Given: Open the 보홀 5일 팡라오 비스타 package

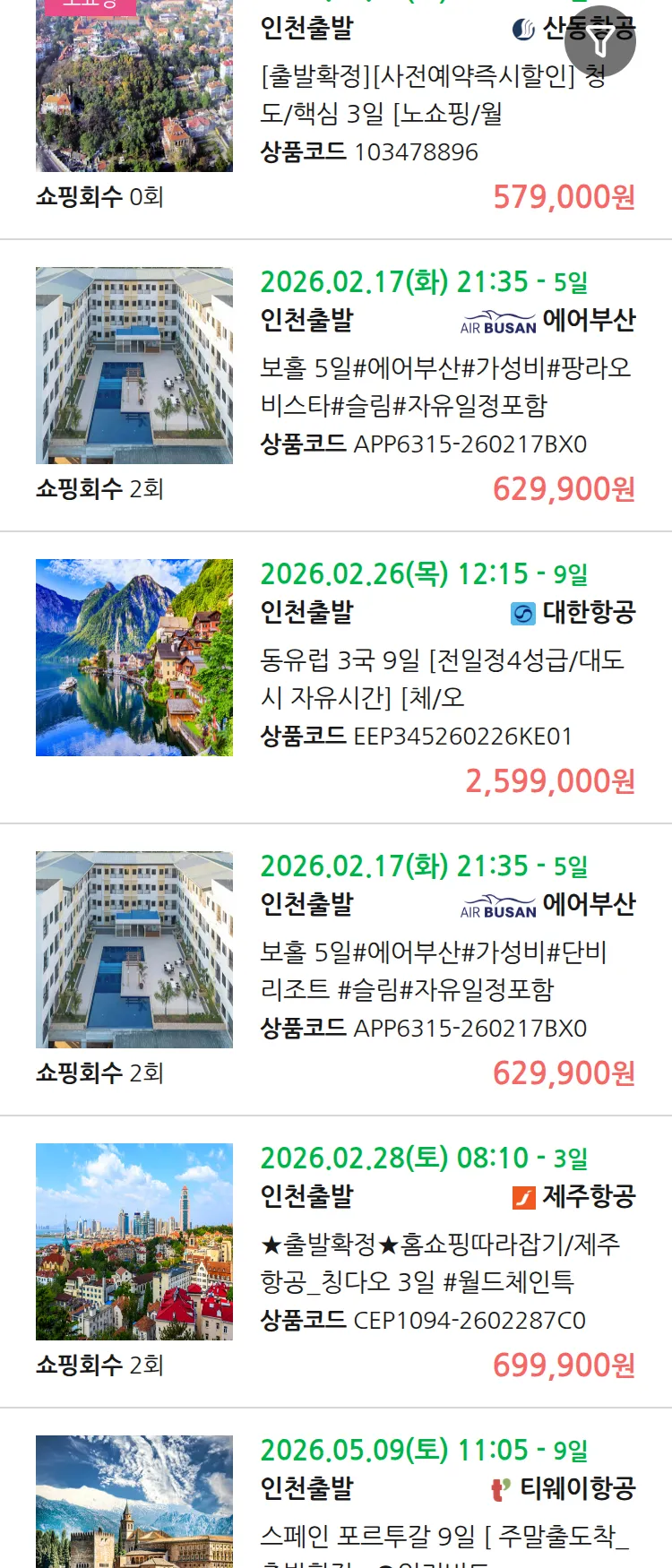Looking at the screenshot, I should [x=445, y=386].
